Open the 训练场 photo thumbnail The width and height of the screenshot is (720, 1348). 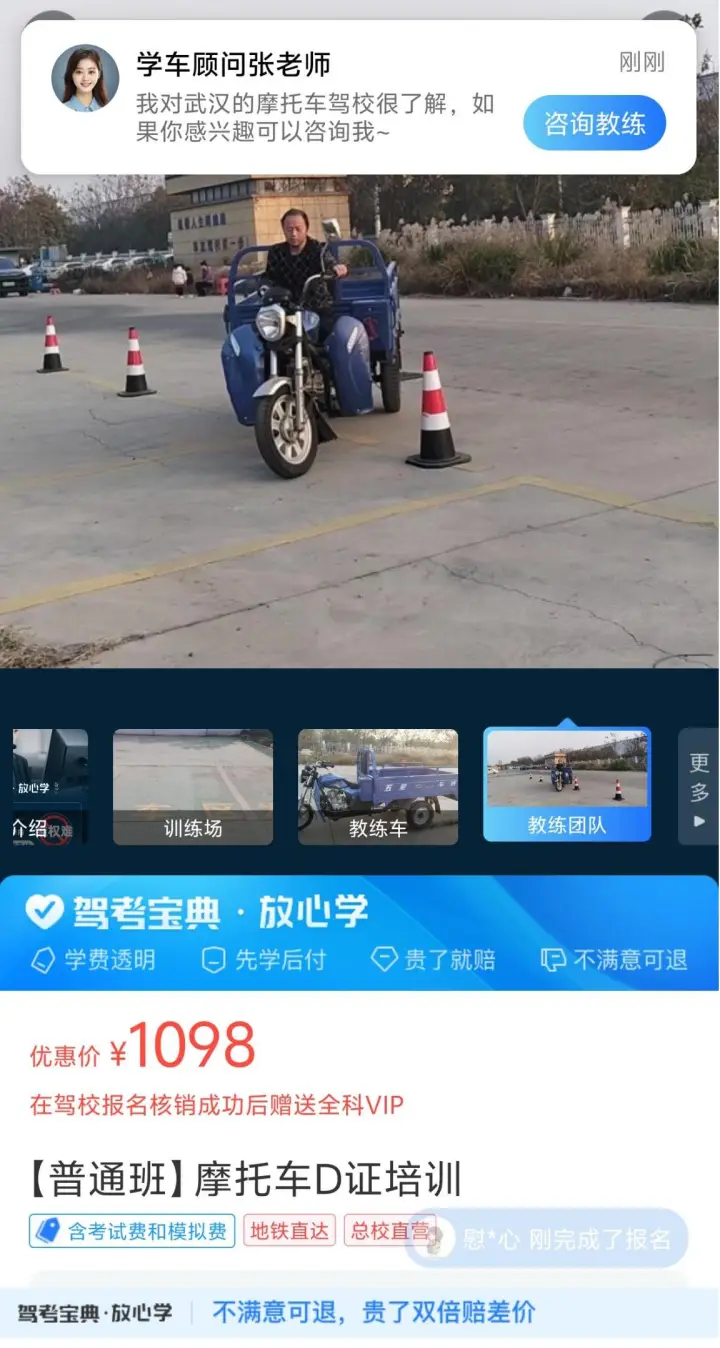click(193, 787)
